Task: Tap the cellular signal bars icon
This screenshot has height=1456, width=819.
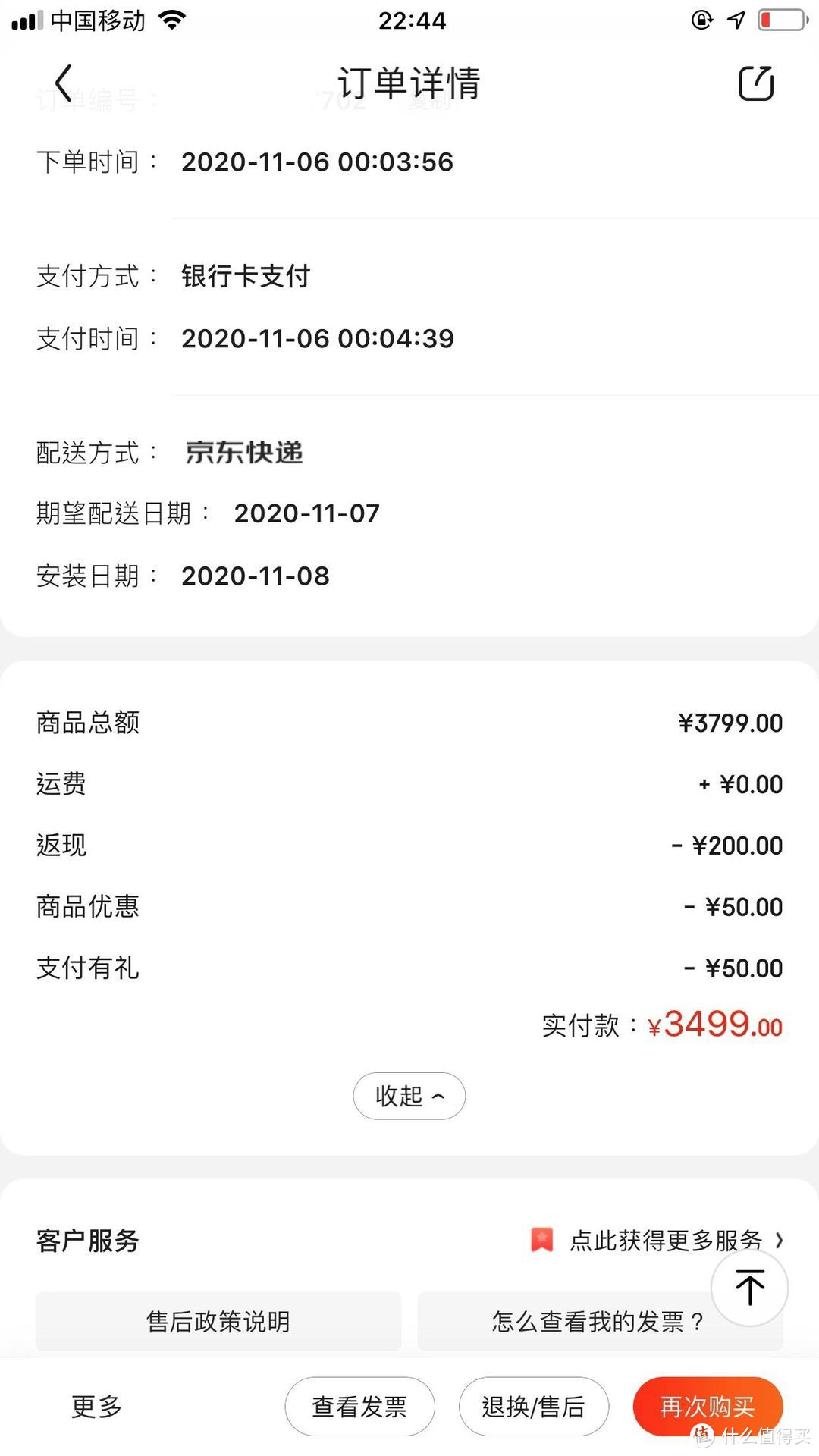Action: click(x=27, y=20)
